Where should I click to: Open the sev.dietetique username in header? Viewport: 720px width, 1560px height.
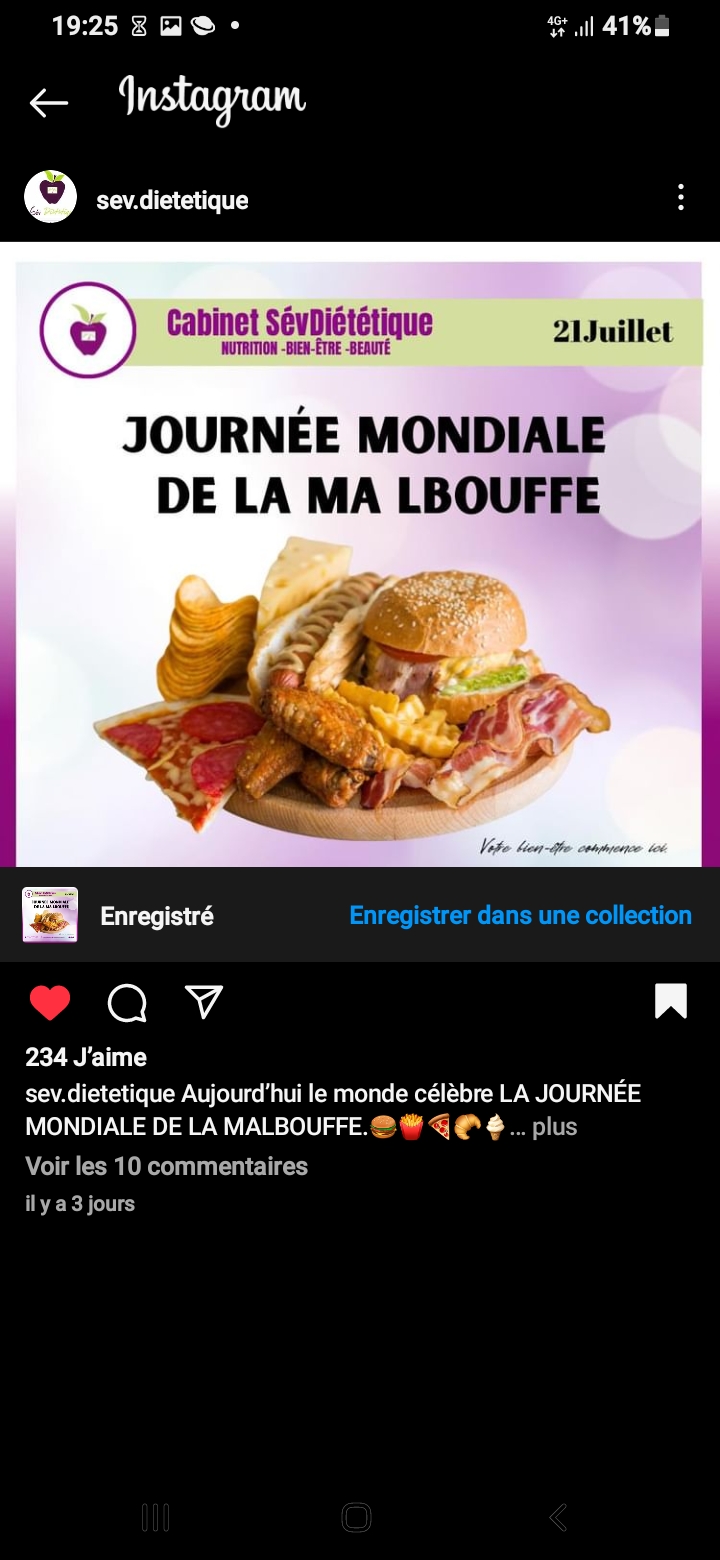coord(172,200)
